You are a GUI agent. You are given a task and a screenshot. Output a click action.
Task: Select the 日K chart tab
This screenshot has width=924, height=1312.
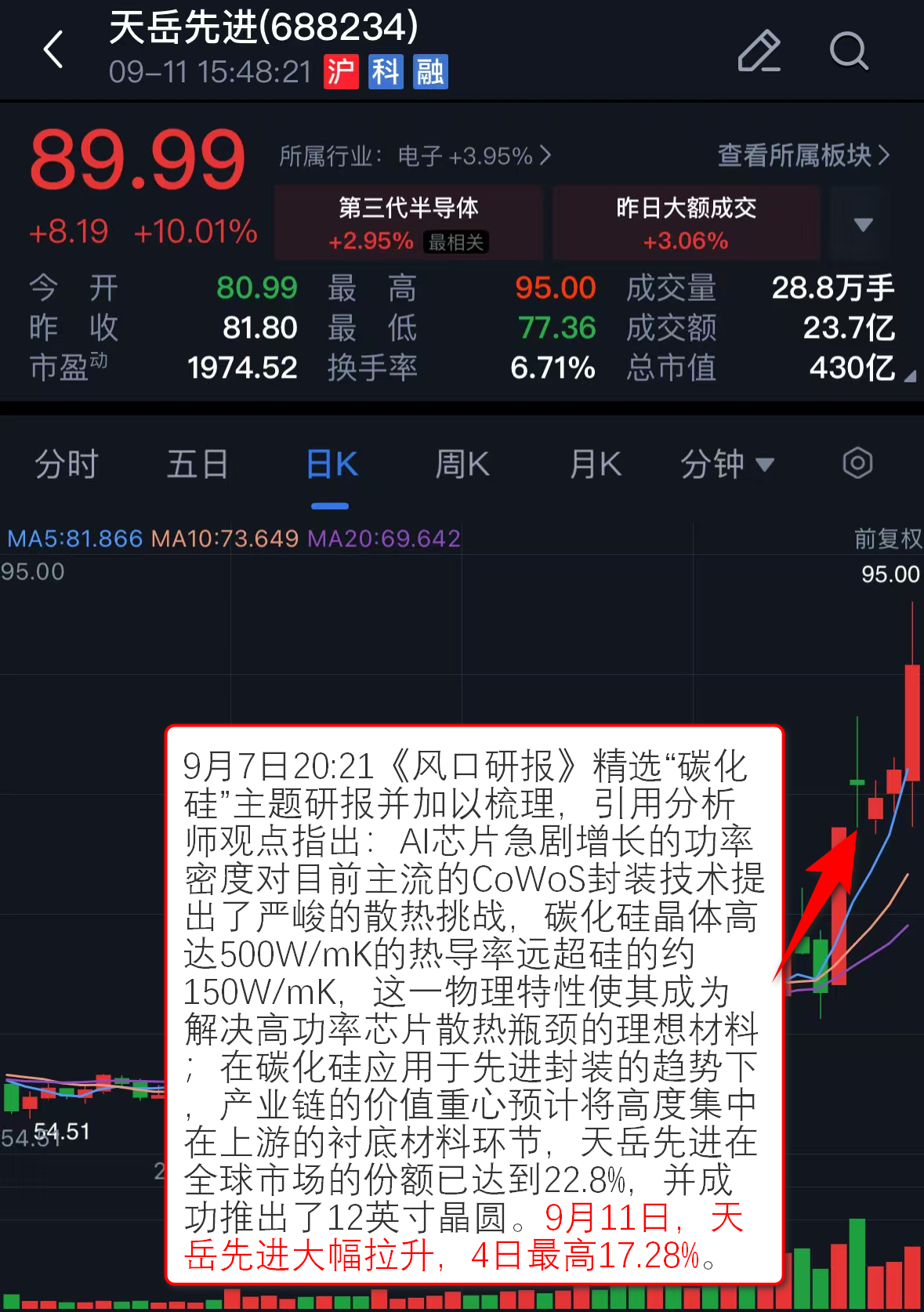331,464
